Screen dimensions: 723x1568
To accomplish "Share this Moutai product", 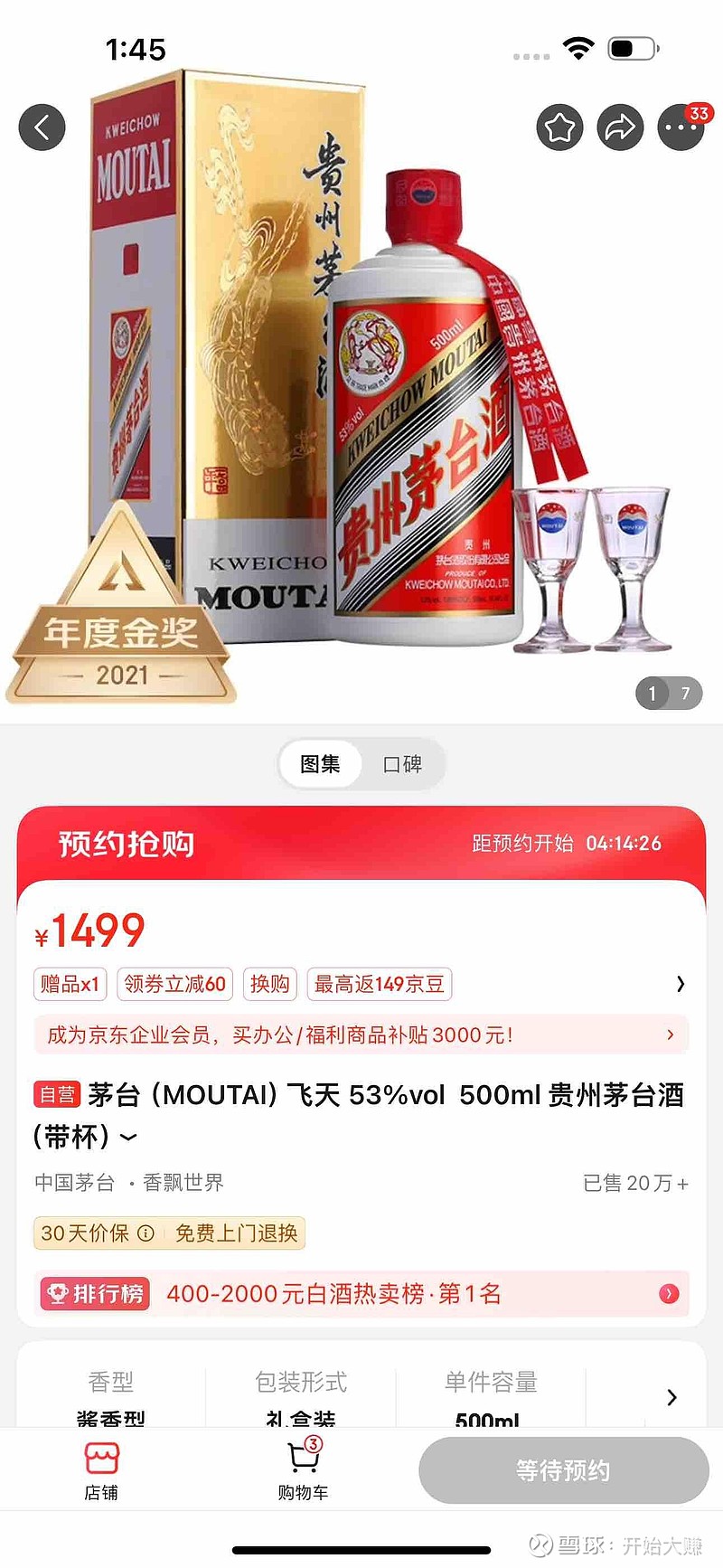I will coord(620,128).
